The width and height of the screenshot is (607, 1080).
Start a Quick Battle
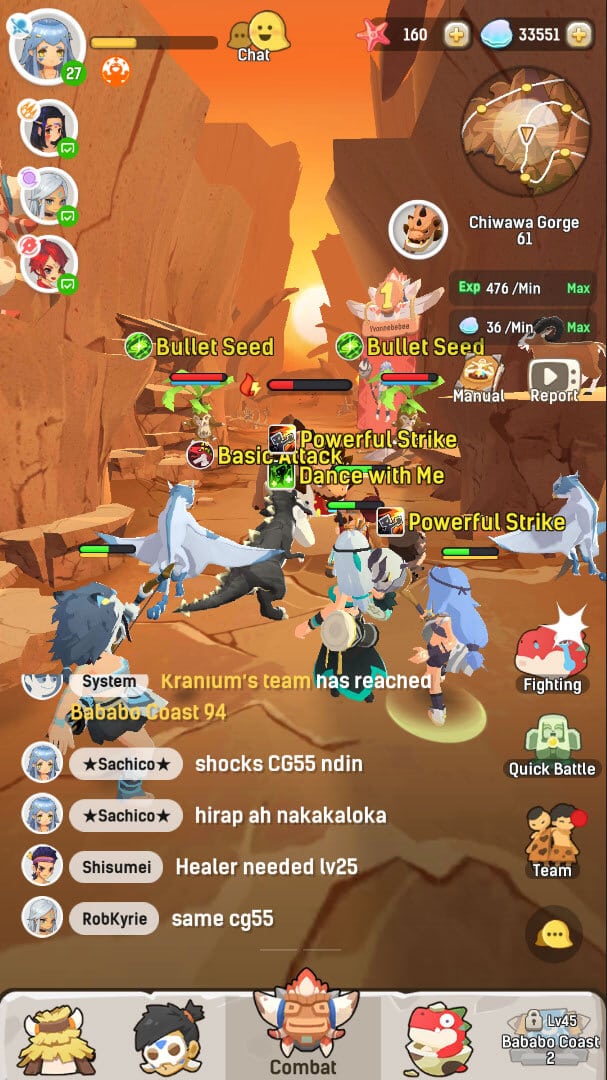tap(551, 745)
